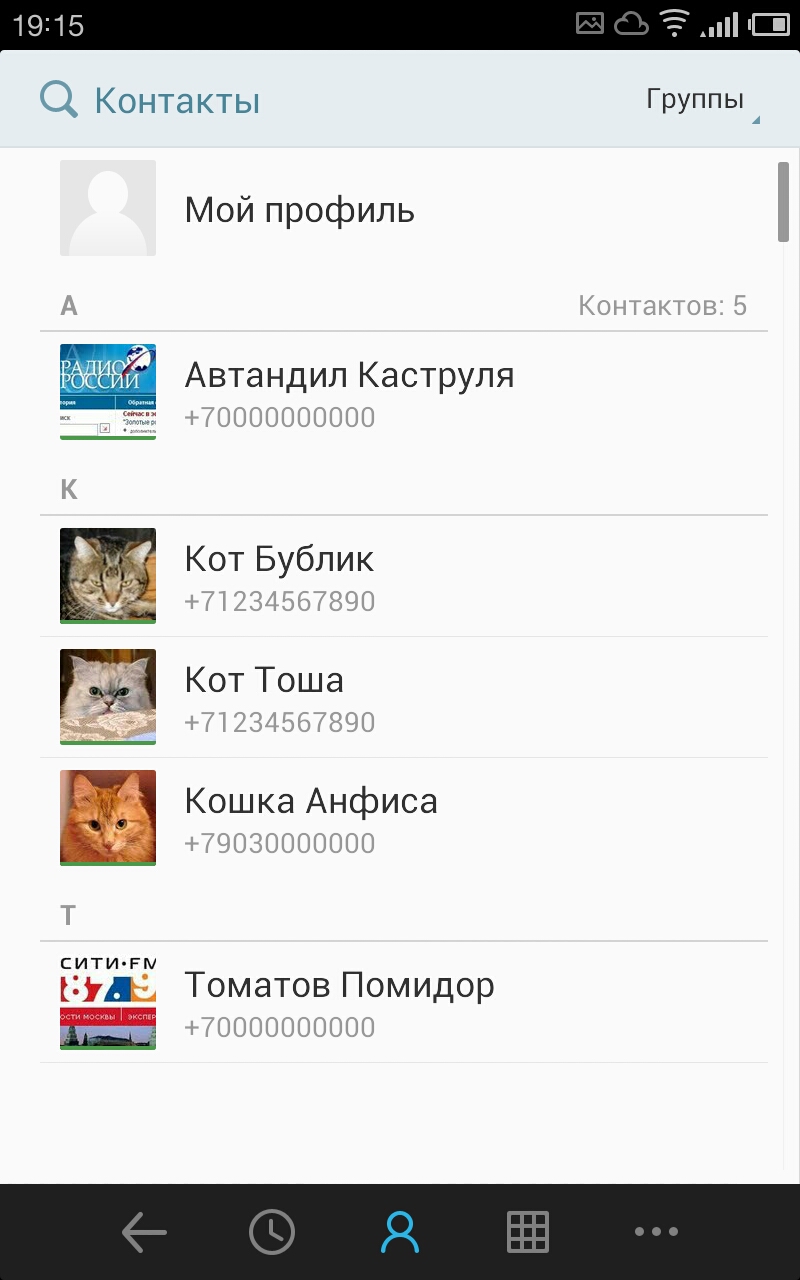Viewport: 800px width, 1280px height.
Task: Open contact Томатов Помидор
Action: coord(339,1002)
